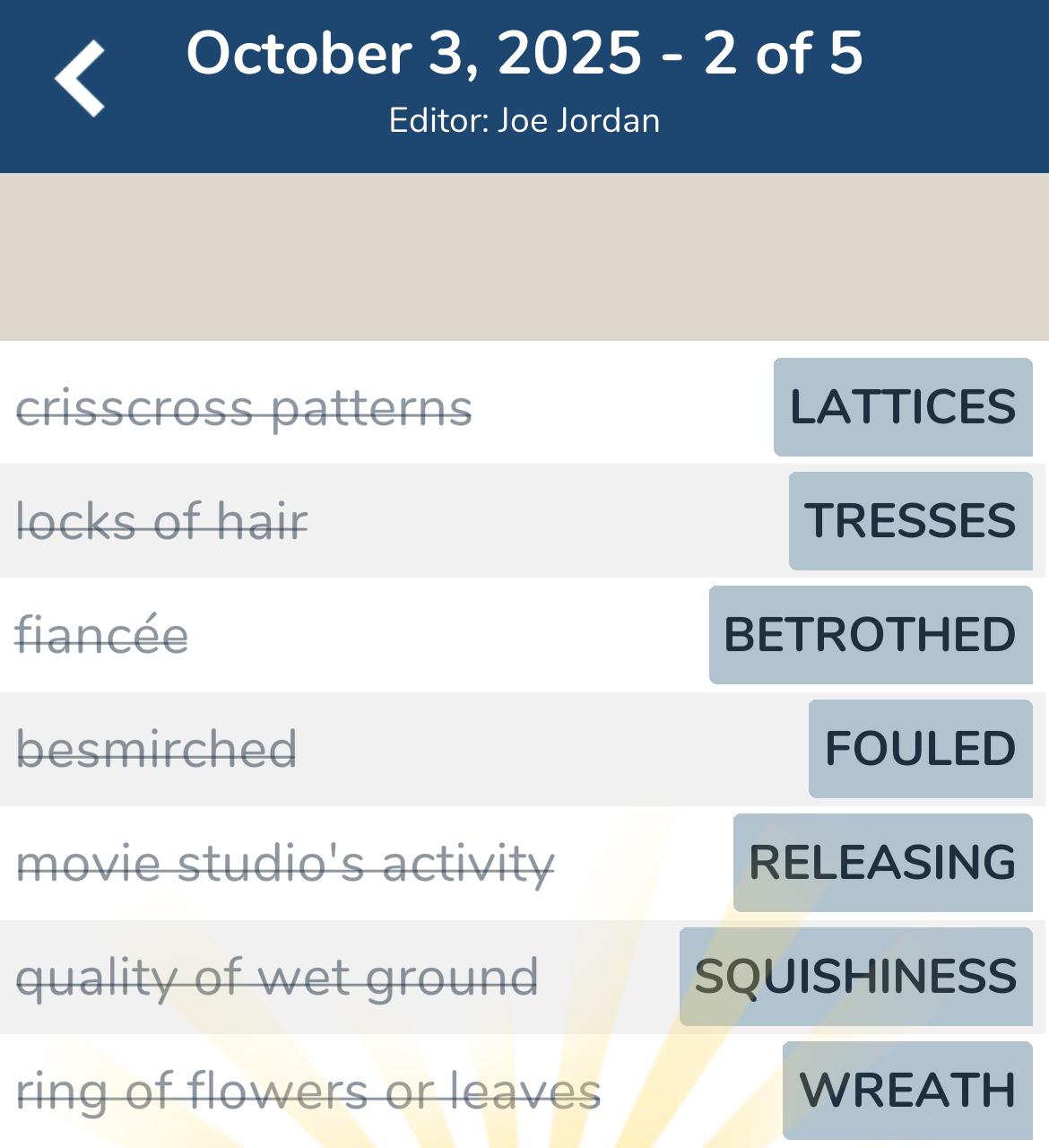Screen dimensions: 1049x1148
Task: Tap the LATTICES answer chip
Action: [903, 407]
